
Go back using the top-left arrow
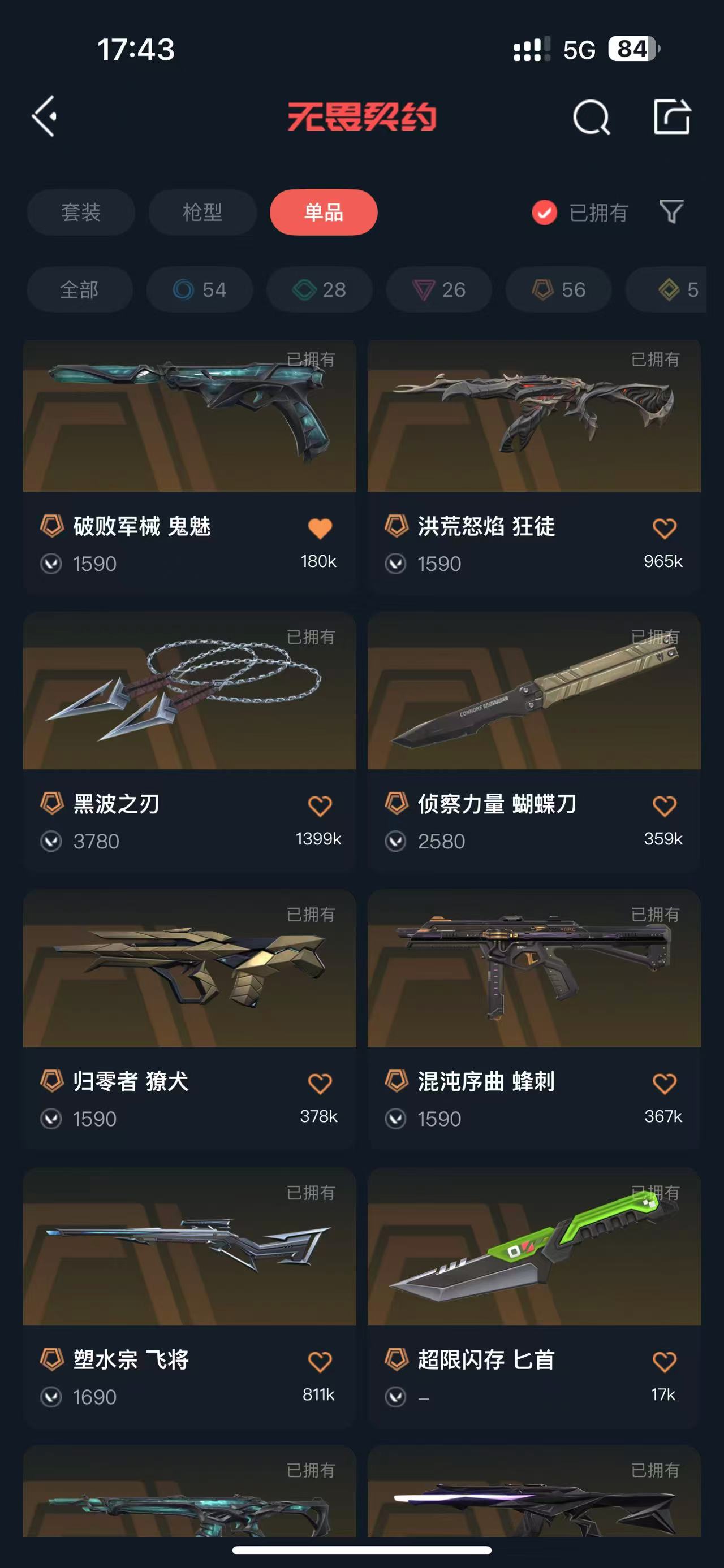click(45, 116)
